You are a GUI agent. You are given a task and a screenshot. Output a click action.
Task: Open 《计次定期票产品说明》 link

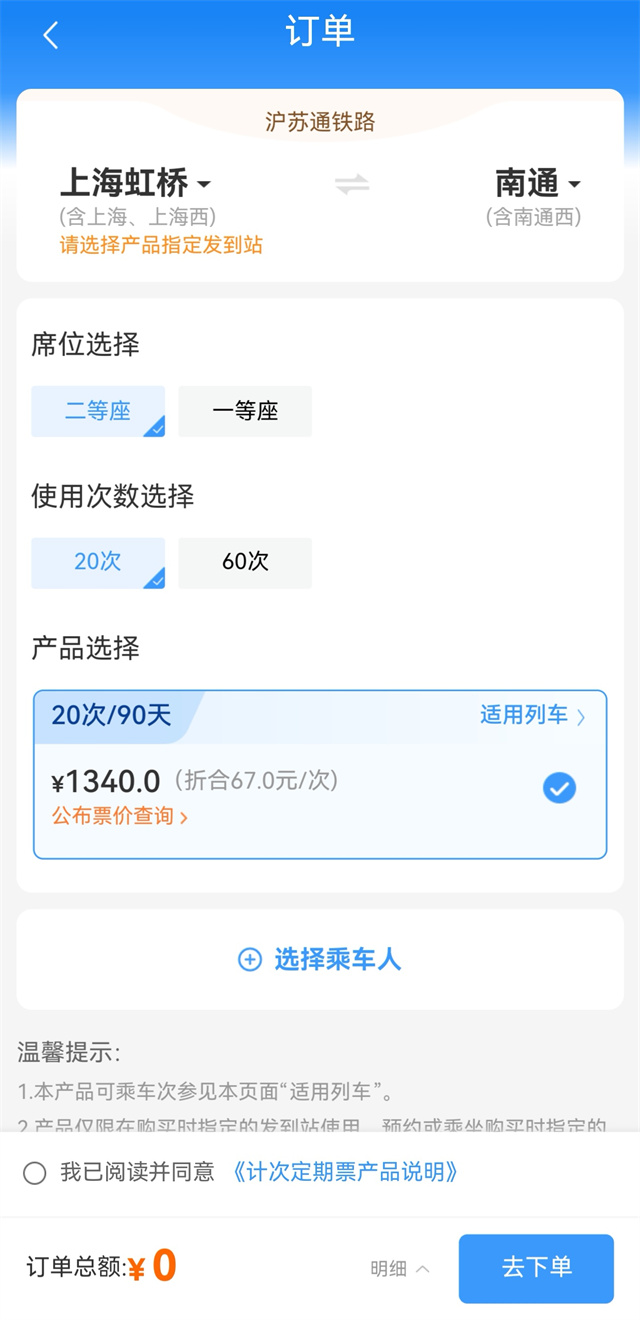click(x=345, y=1172)
